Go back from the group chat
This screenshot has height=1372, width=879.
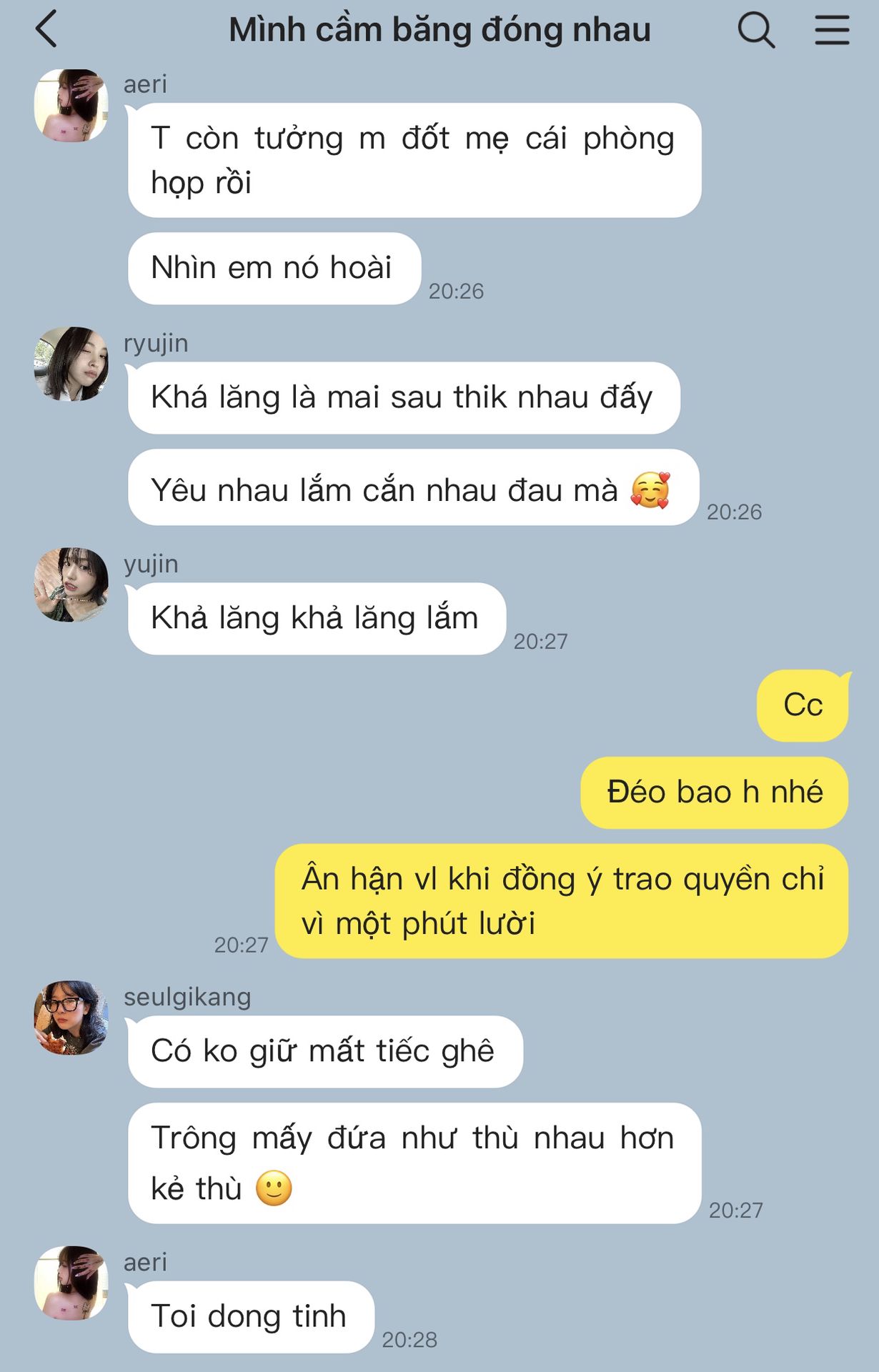pyautogui.click(x=46, y=30)
